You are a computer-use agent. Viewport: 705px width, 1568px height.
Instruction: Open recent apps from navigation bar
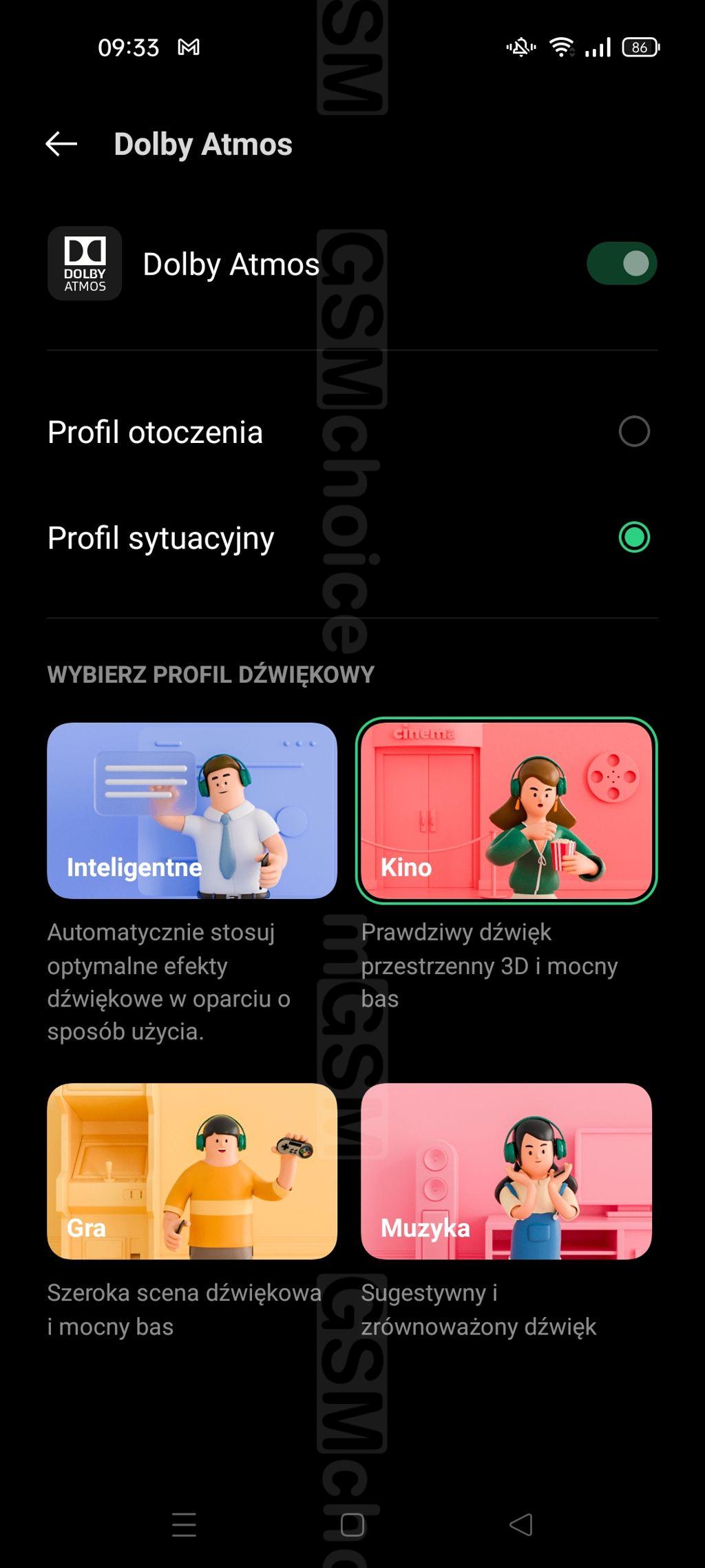(x=184, y=1525)
